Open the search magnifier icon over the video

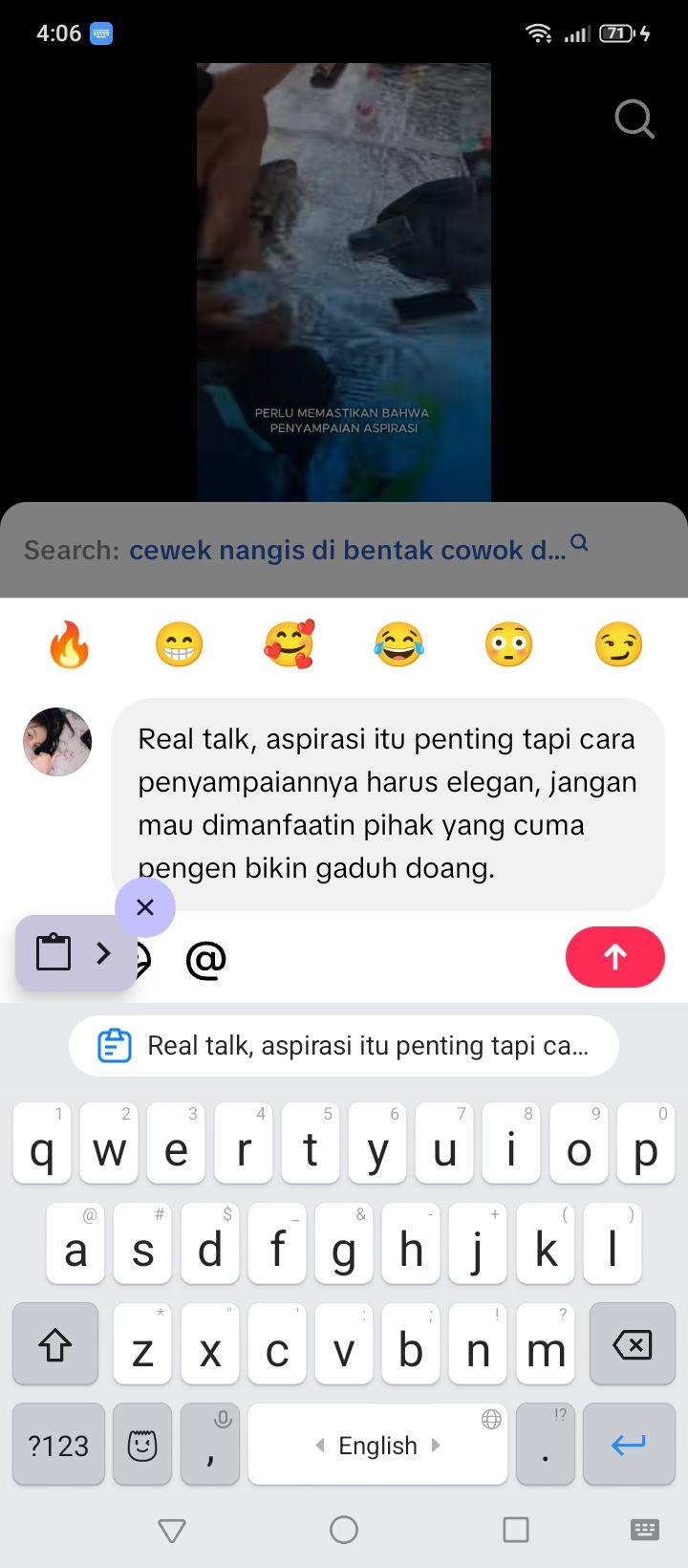(x=634, y=120)
